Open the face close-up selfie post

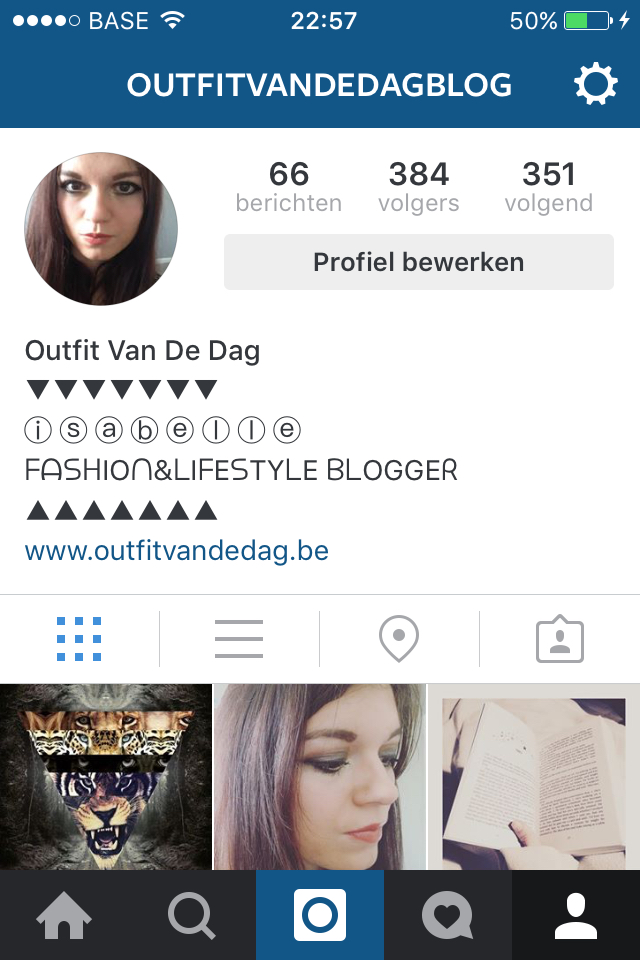(x=319, y=776)
